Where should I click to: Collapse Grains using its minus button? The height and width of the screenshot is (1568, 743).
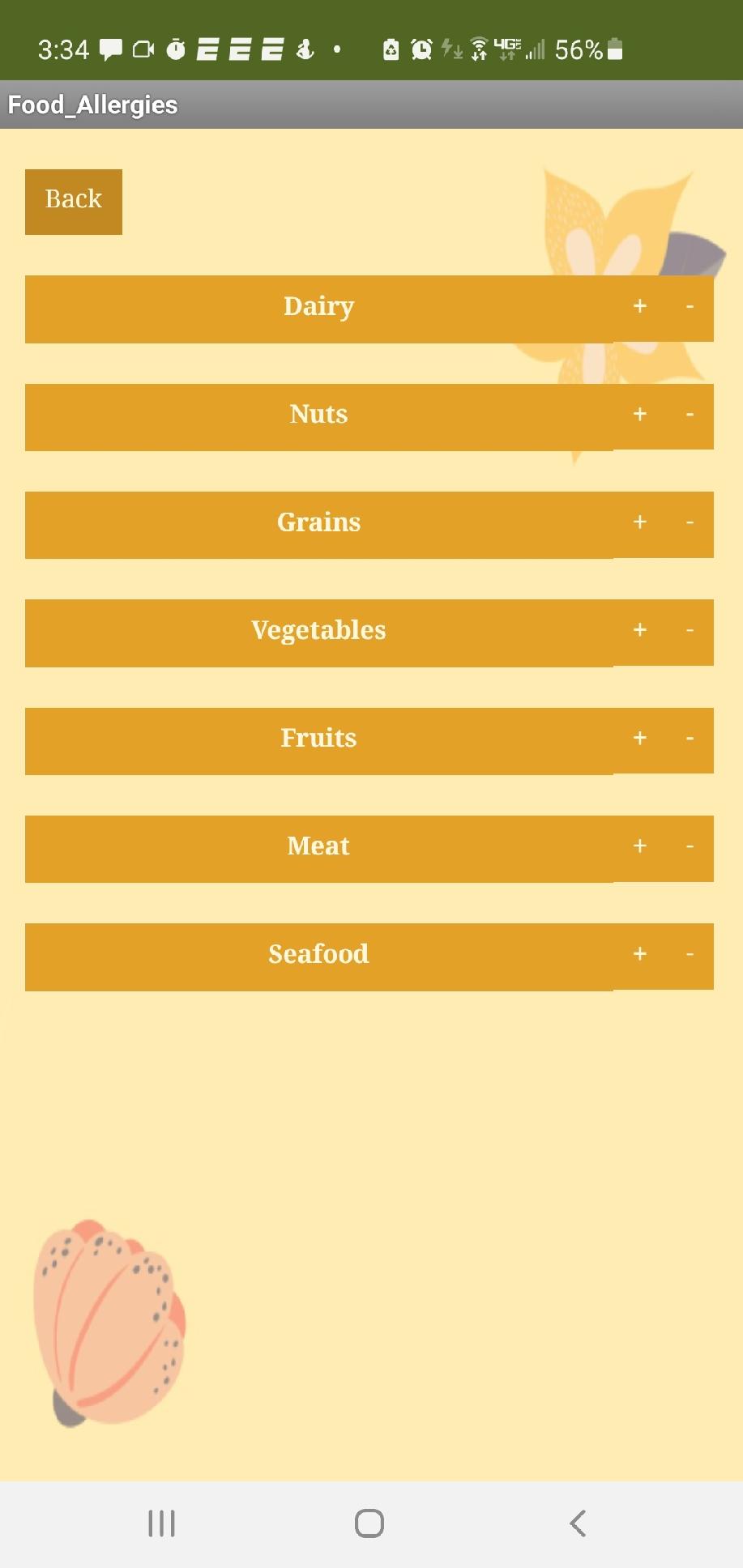[x=690, y=522]
